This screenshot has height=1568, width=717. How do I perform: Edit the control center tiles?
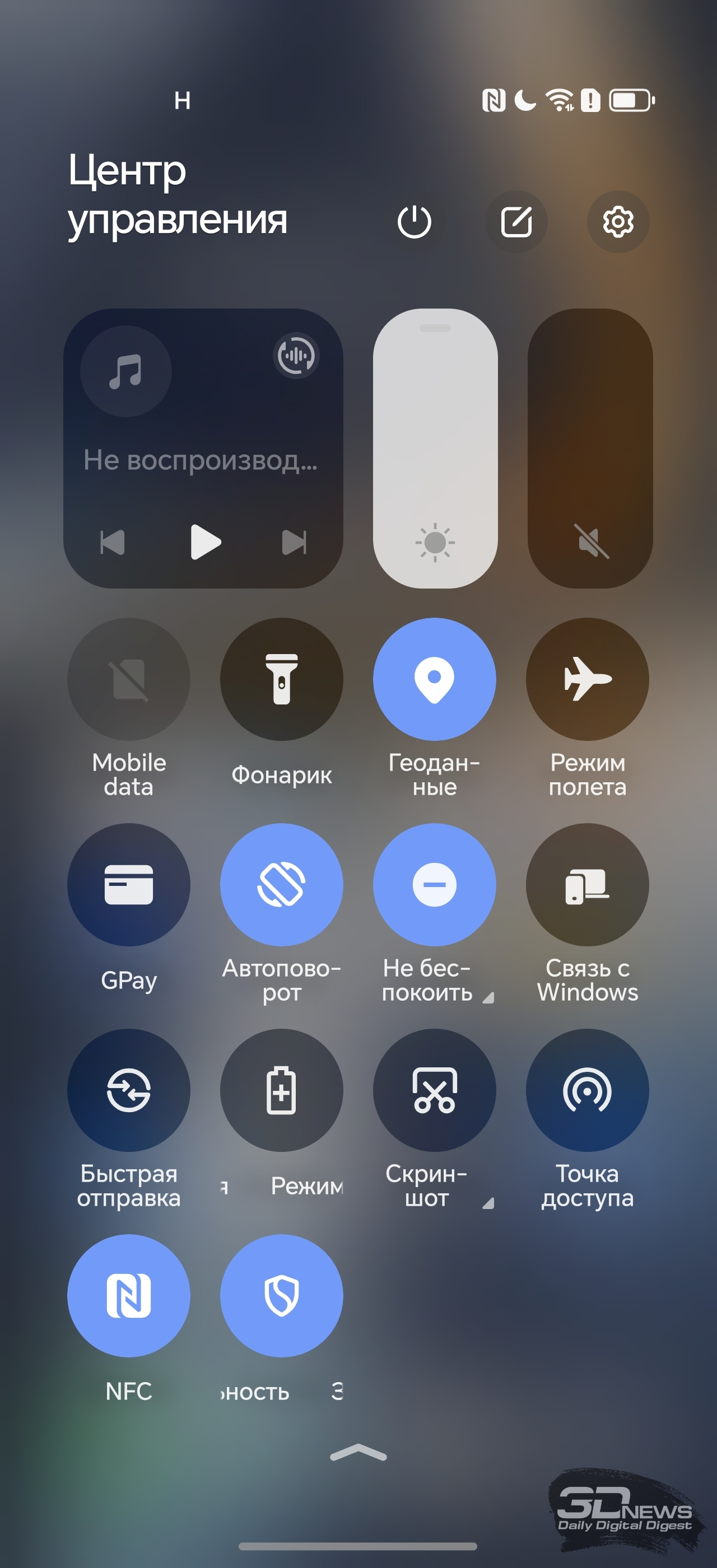pyautogui.click(x=516, y=222)
